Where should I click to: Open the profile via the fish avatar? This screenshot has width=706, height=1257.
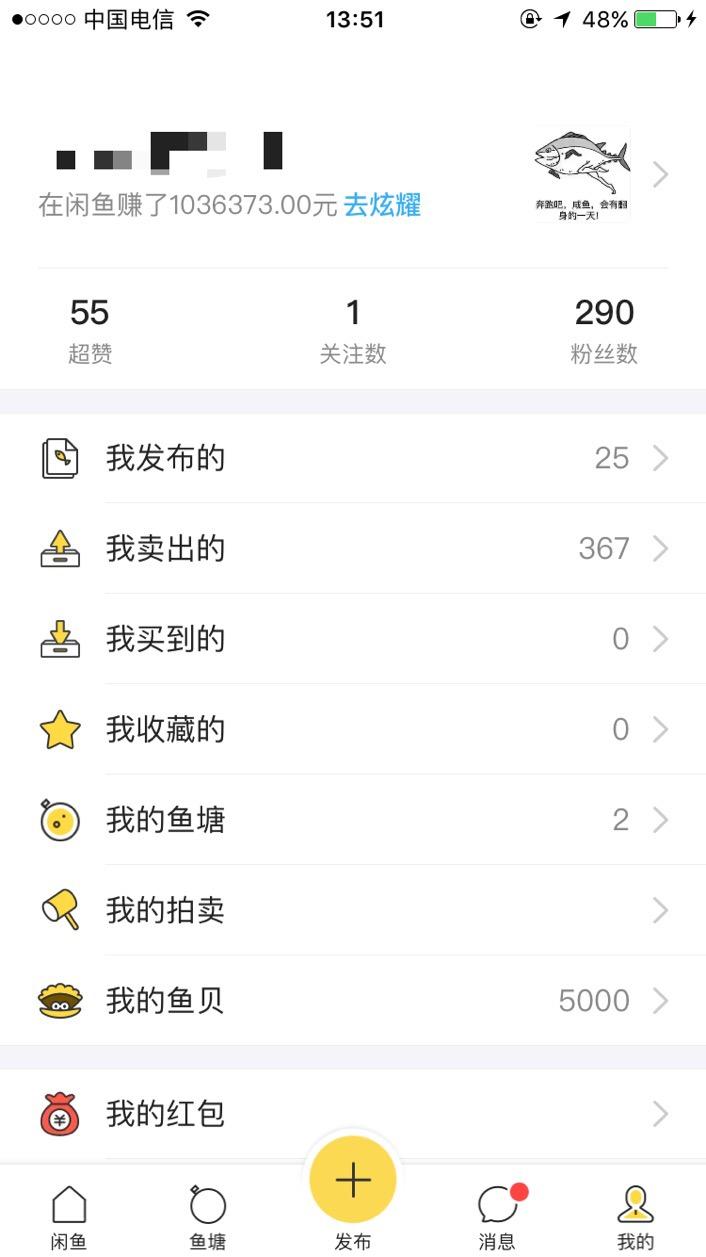coord(581,175)
